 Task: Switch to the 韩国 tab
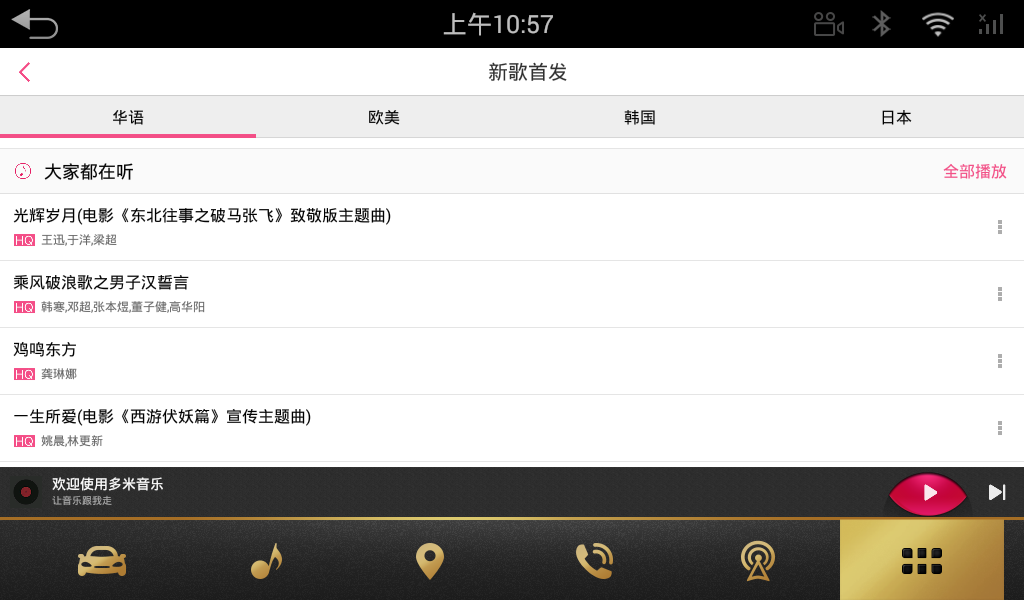640,117
